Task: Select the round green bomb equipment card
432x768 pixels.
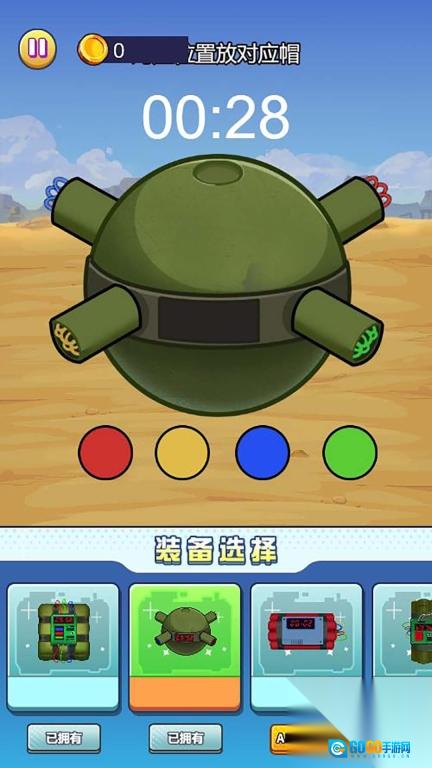Action: 185,647
